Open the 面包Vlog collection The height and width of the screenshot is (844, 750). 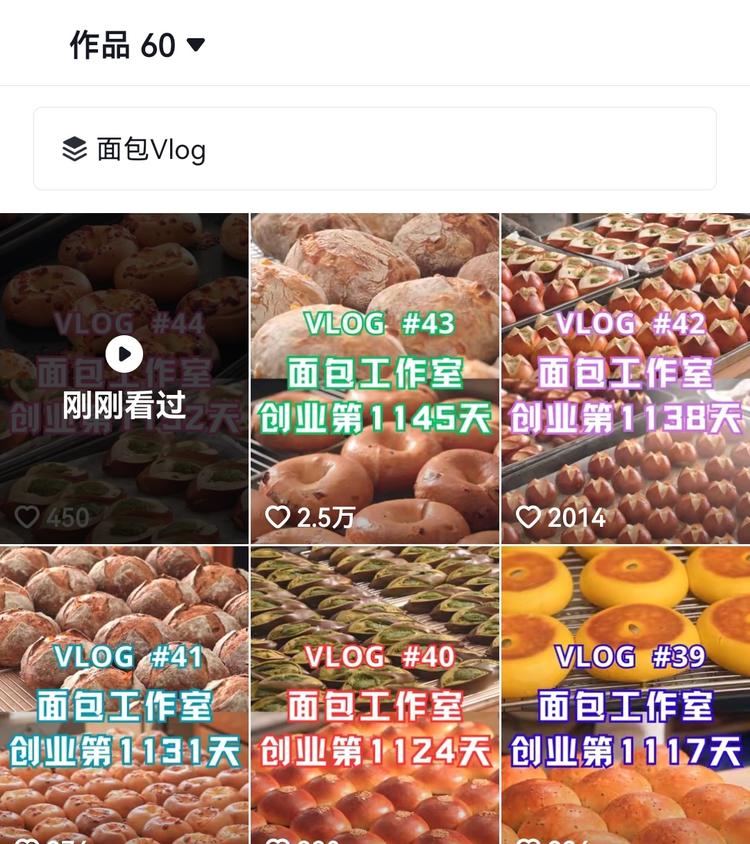[375, 149]
